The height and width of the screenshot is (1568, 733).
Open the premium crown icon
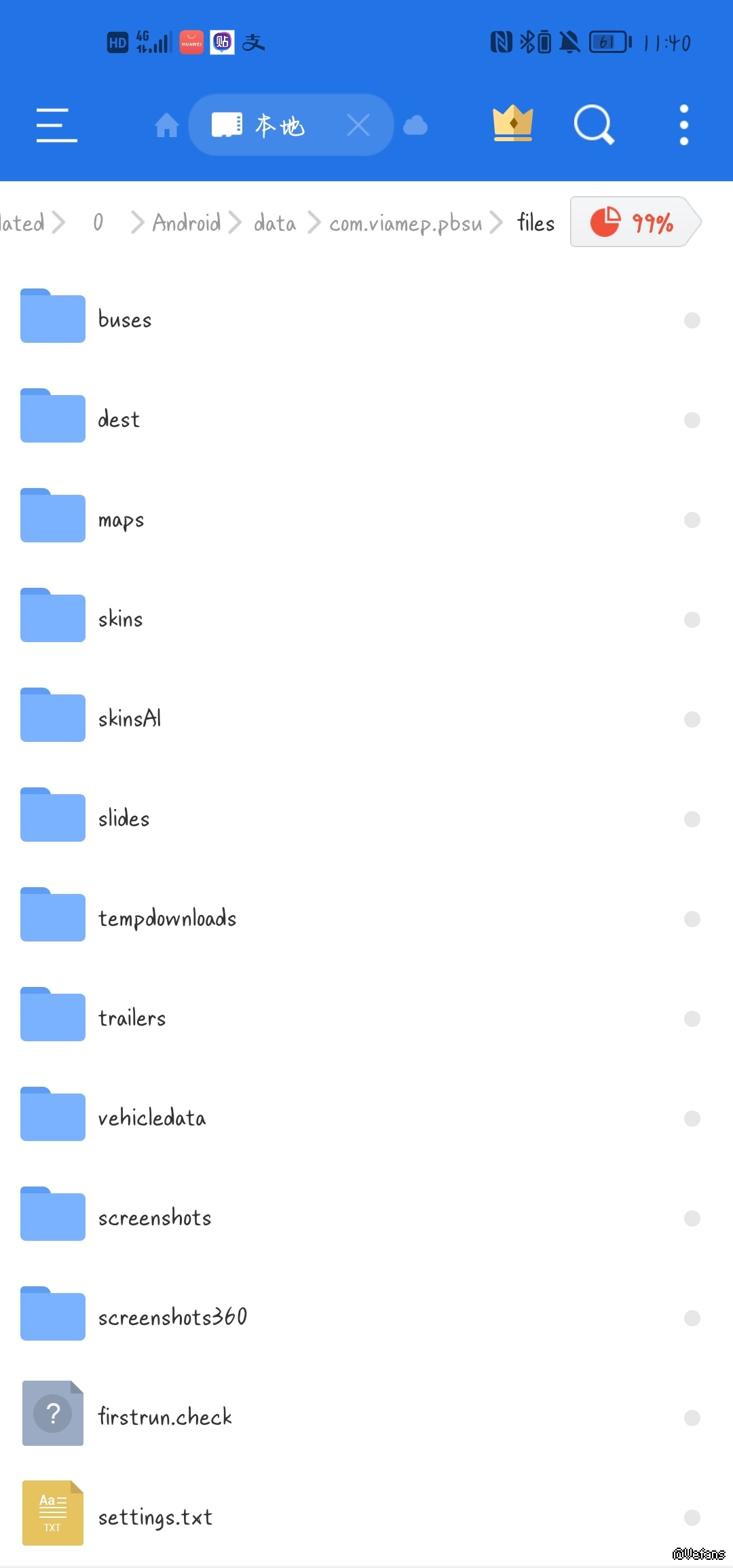[513, 124]
